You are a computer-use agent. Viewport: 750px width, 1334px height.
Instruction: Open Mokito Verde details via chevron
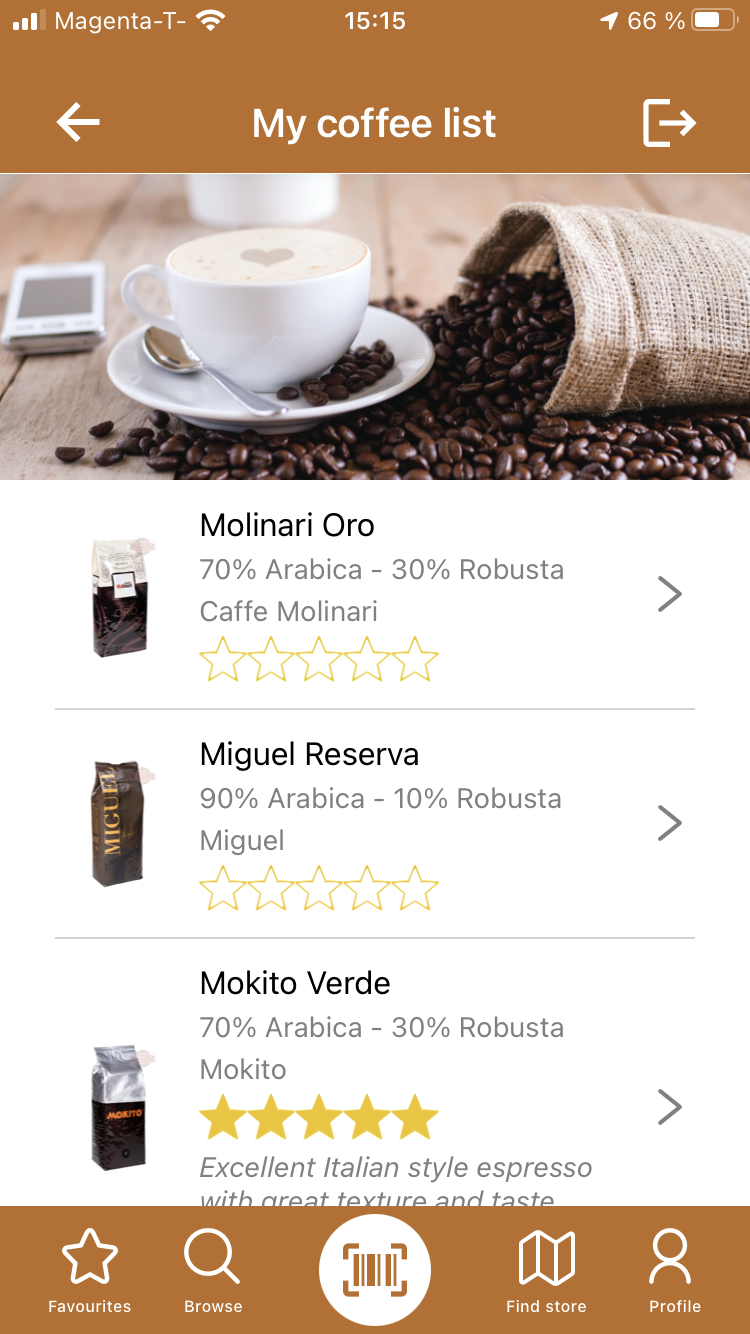[669, 1107]
